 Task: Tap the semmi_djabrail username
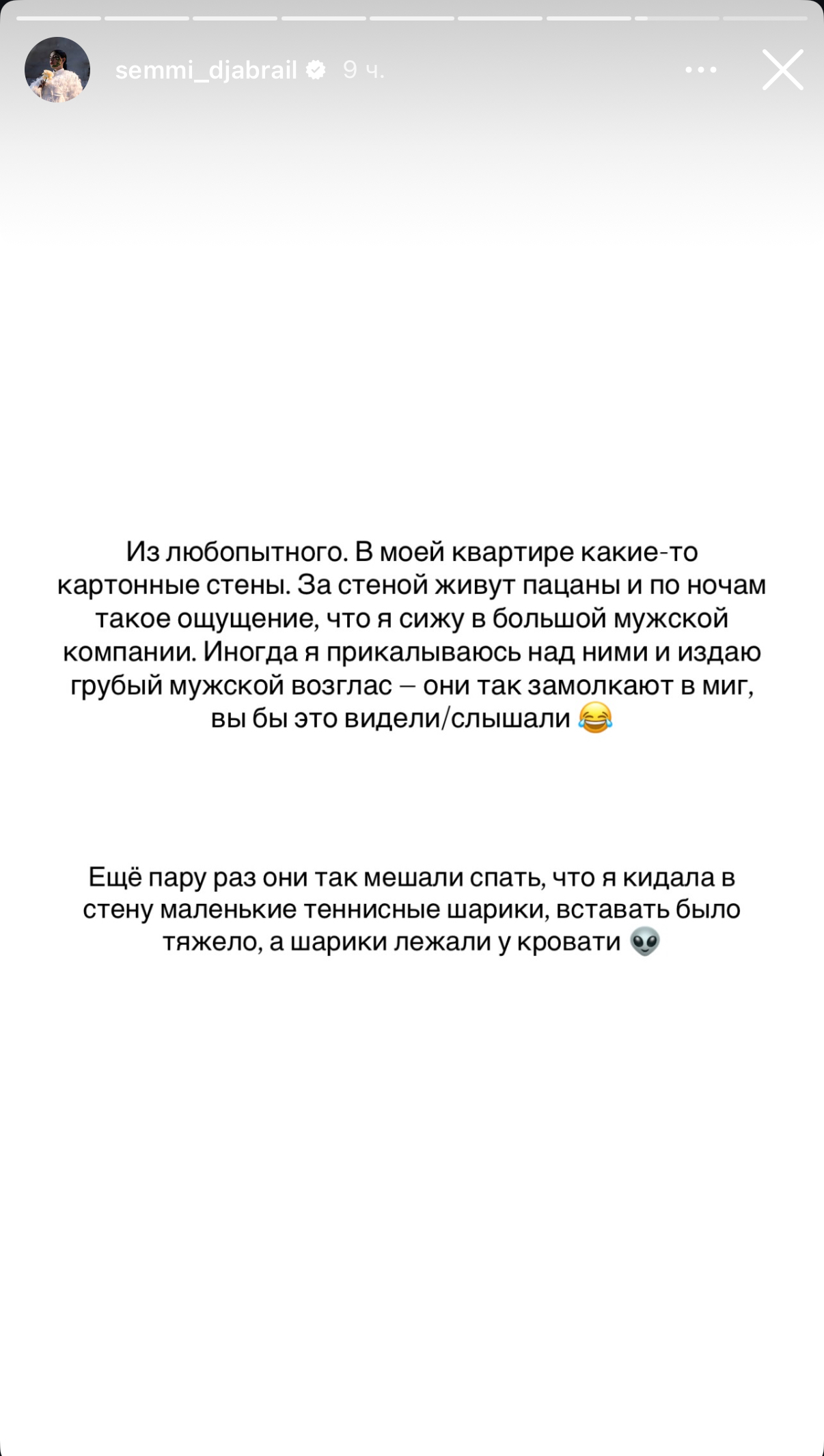click(x=206, y=70)
